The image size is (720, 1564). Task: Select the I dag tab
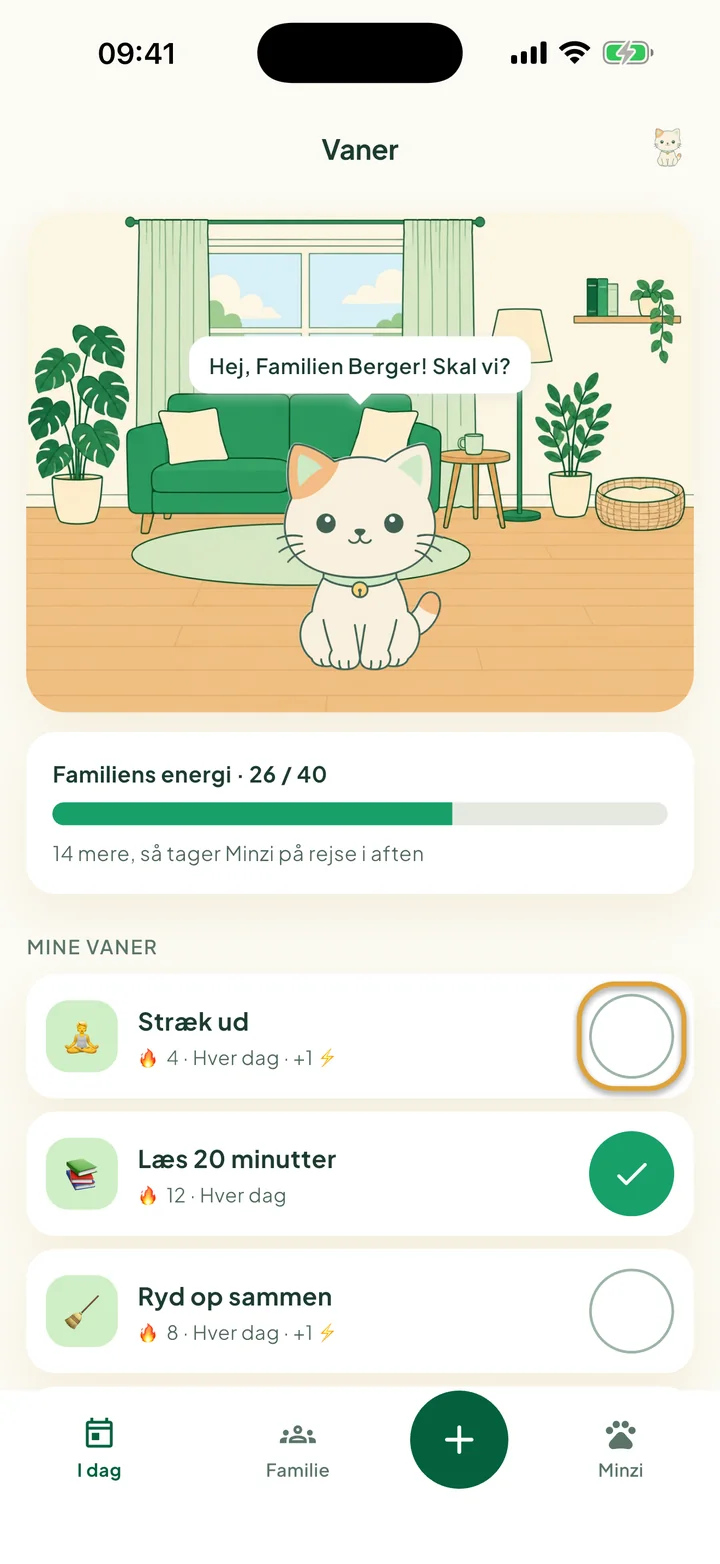[99, 1451]
